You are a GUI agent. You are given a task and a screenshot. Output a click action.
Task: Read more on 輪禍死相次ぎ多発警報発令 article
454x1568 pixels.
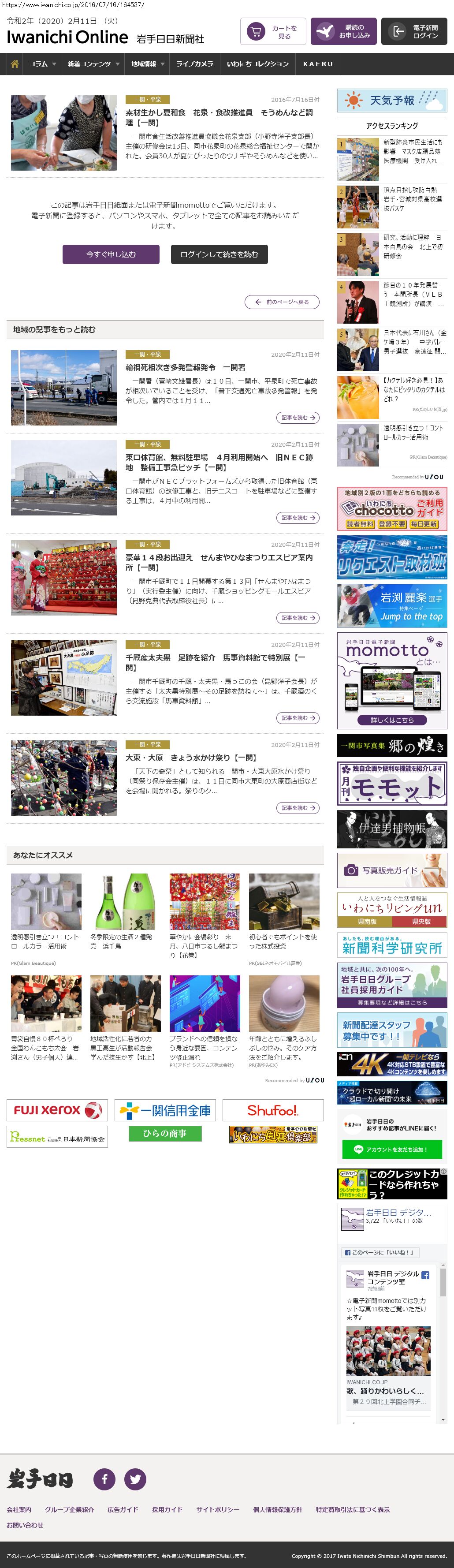pyautogui.click(x=298, y=418)
